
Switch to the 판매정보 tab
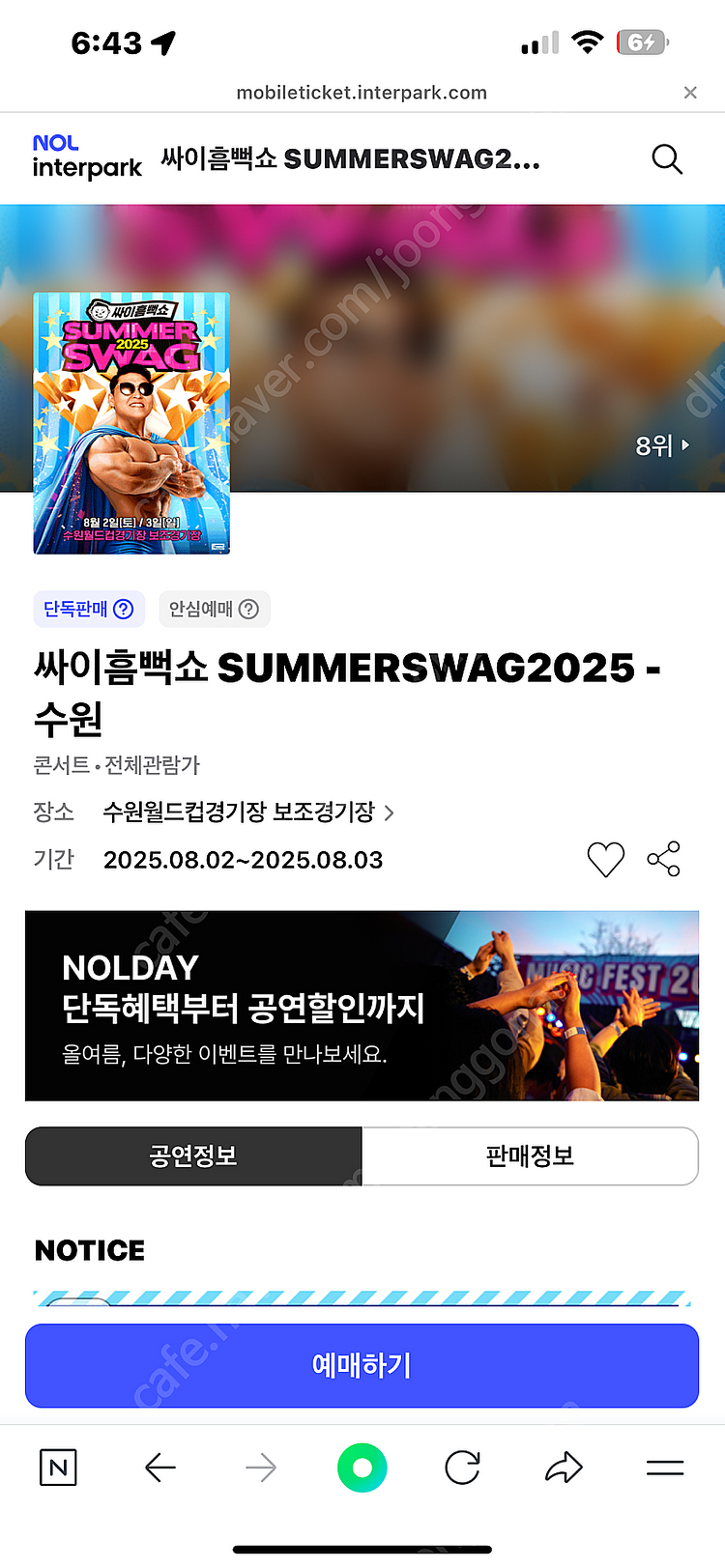(530, 1155)
